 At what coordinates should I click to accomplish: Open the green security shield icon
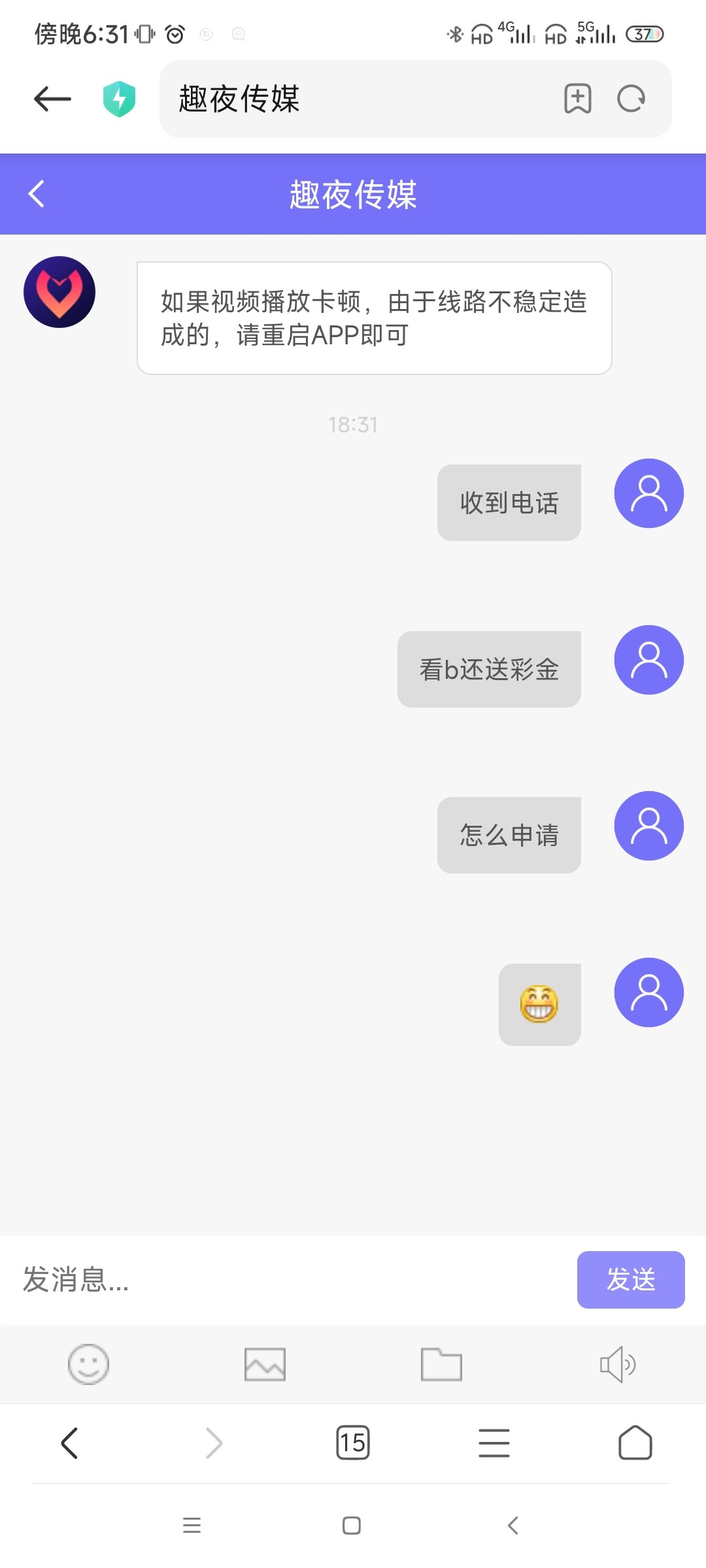click(x=119, y=99)
